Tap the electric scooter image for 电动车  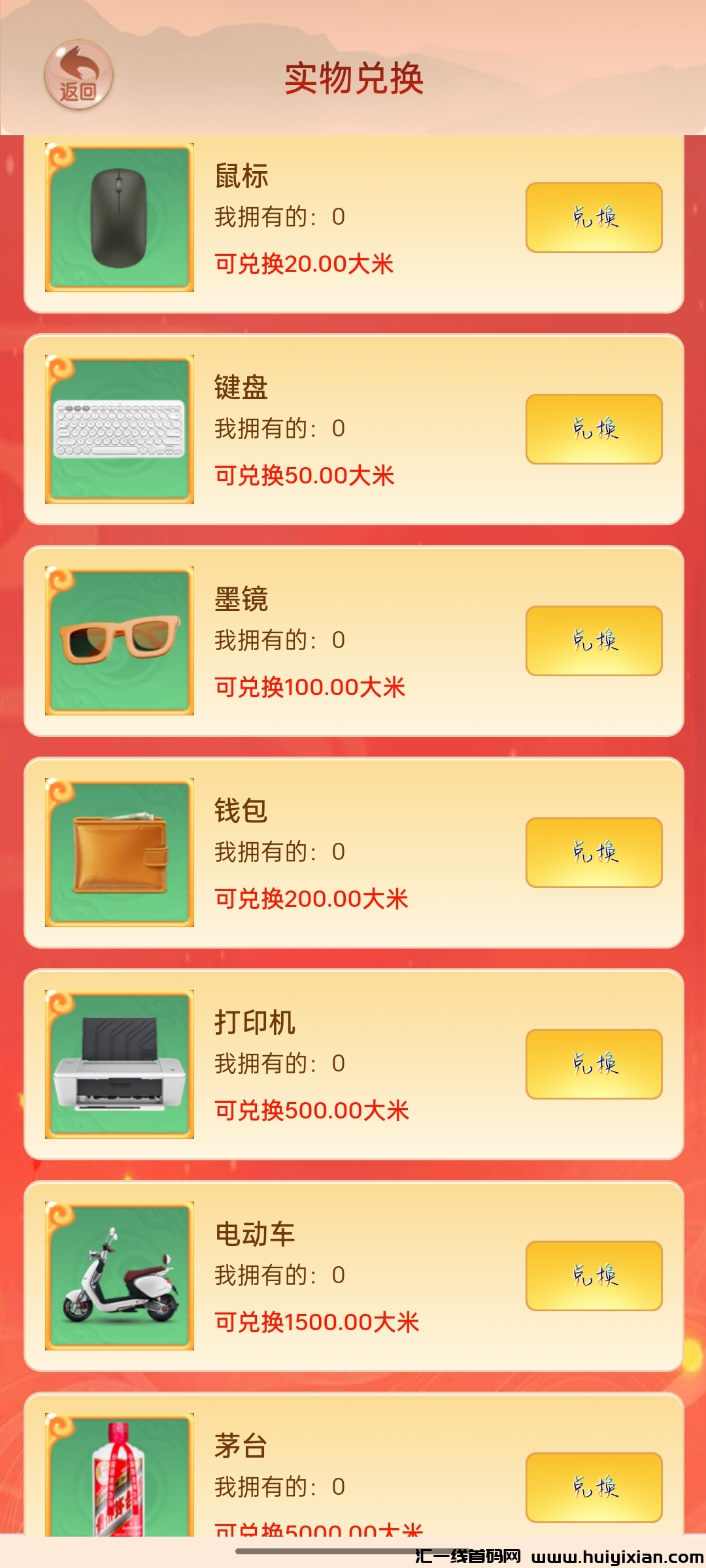coord(118,1274)
